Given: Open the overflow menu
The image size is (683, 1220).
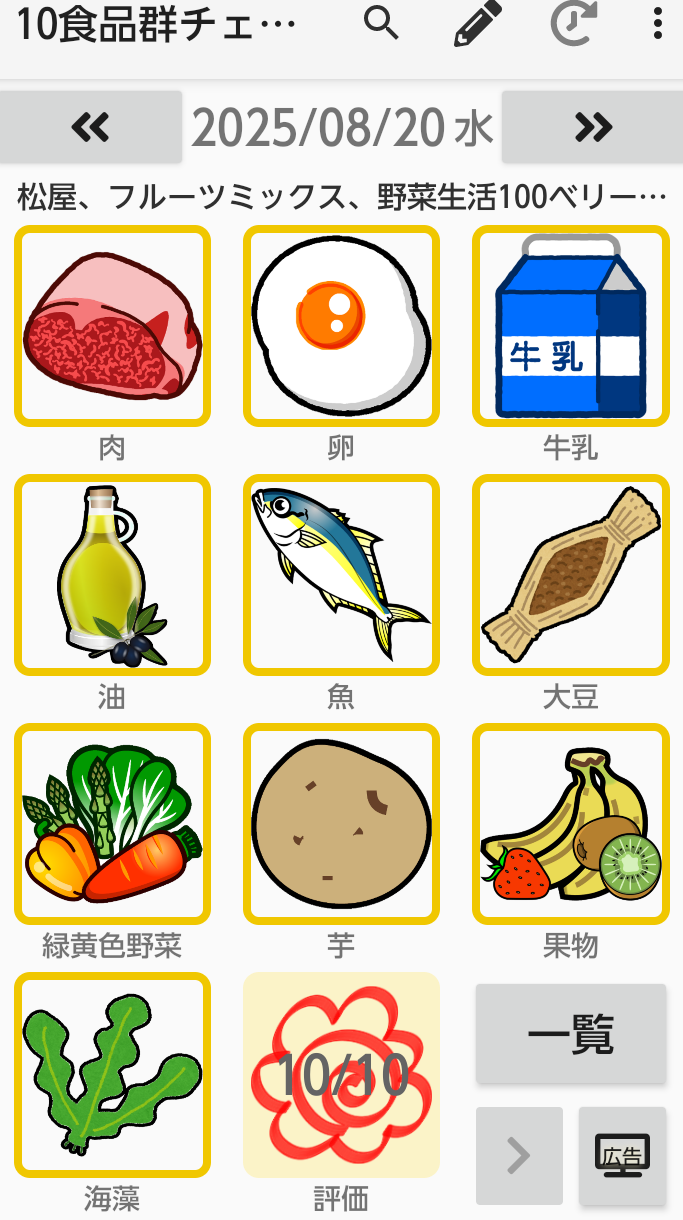Looking at the screenshot, I should (x=657, y=24).
